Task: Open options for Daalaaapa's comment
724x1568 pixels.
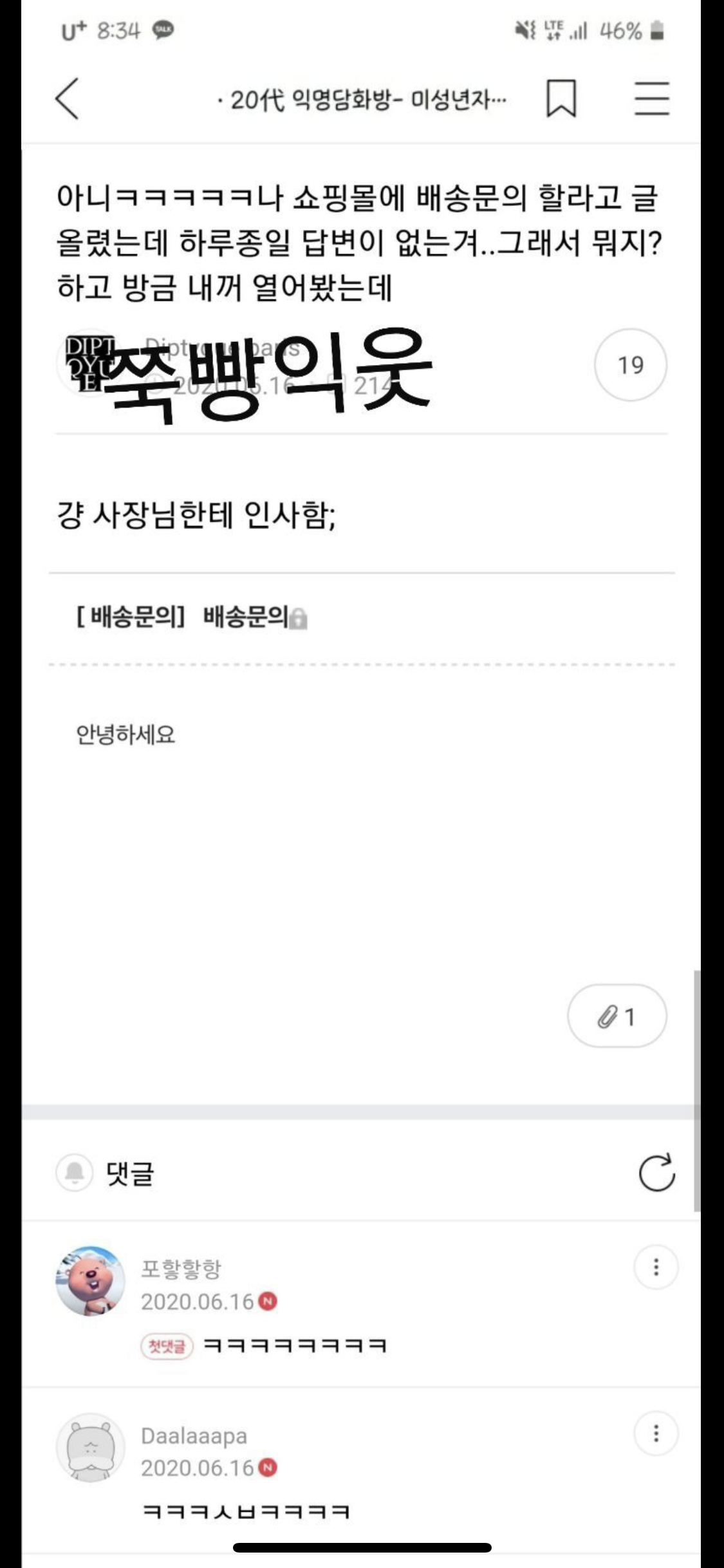Action: (656, 1433)
